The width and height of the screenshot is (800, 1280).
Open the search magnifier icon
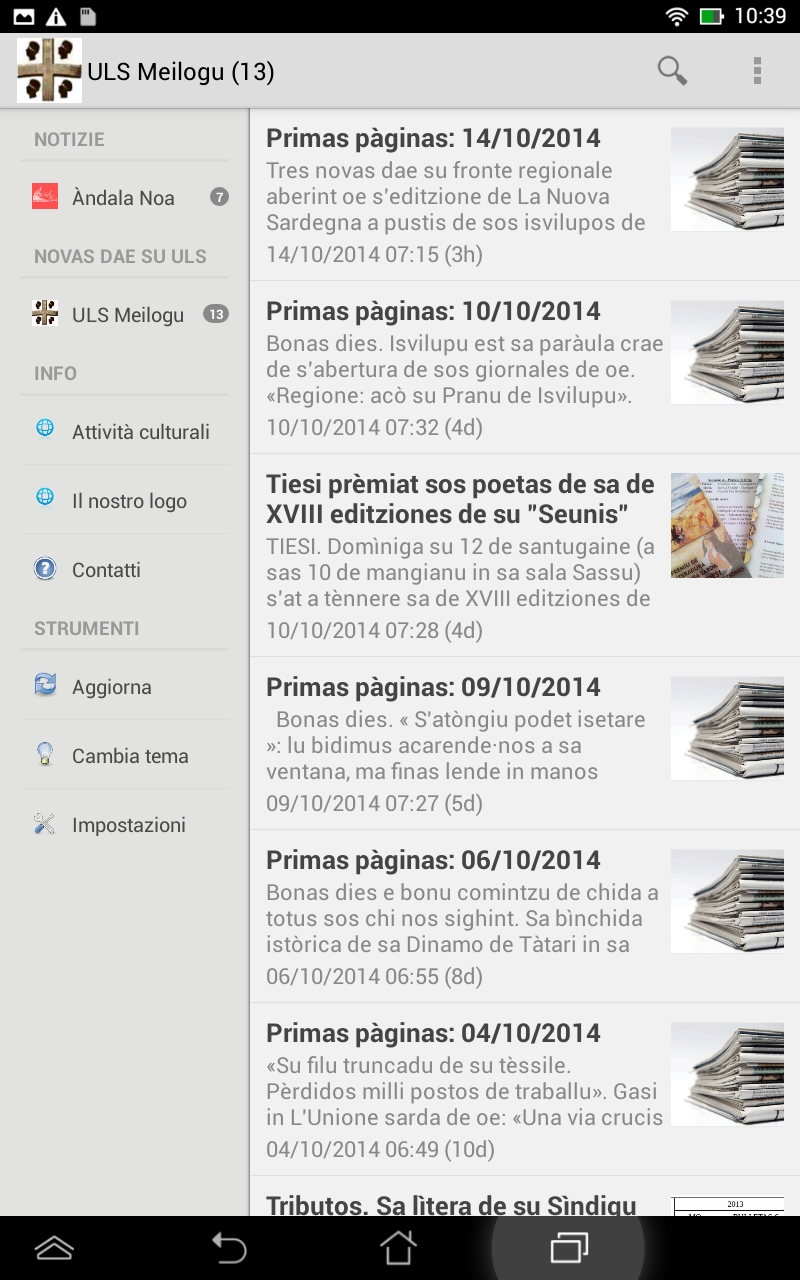pyautogui.click(x=672, y=71)
